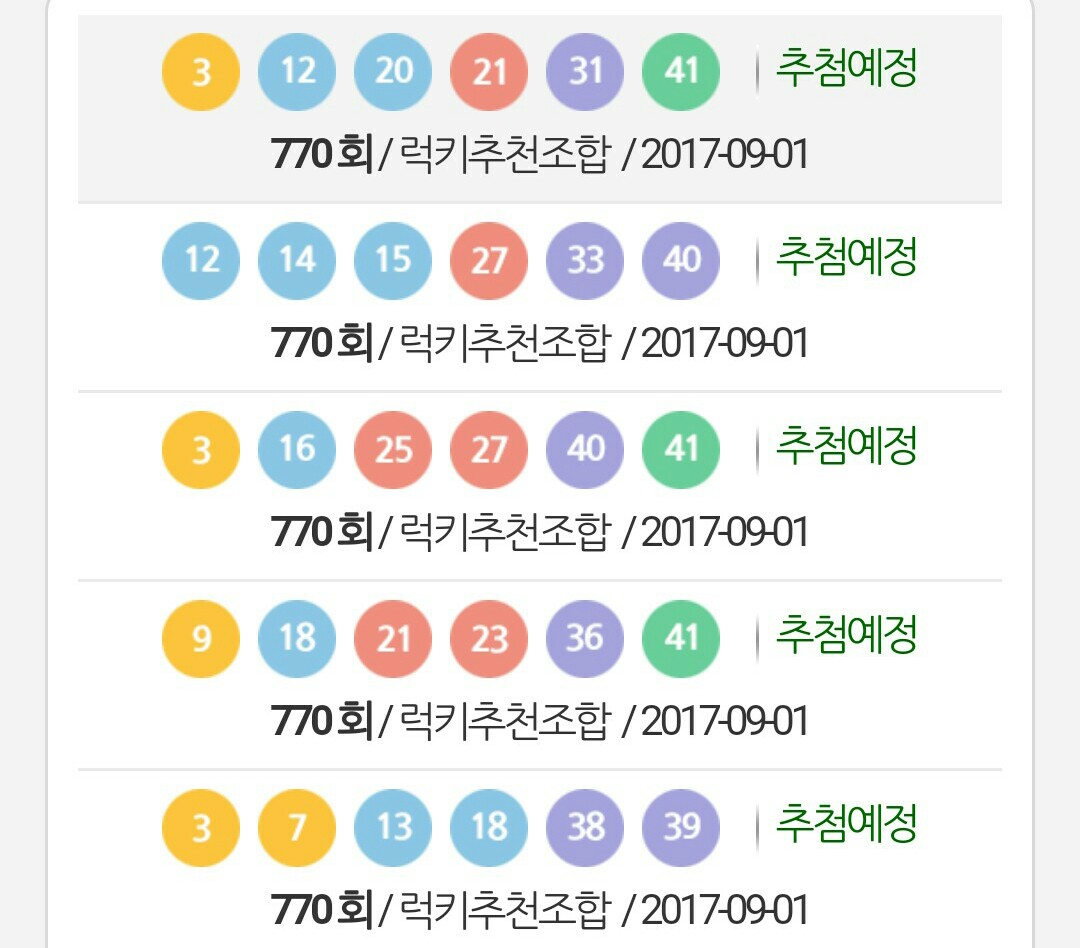1080x948 pixels.
Task: Open the combination 3, 7, 13, 18, 38, 39
Action: (540, 864)
